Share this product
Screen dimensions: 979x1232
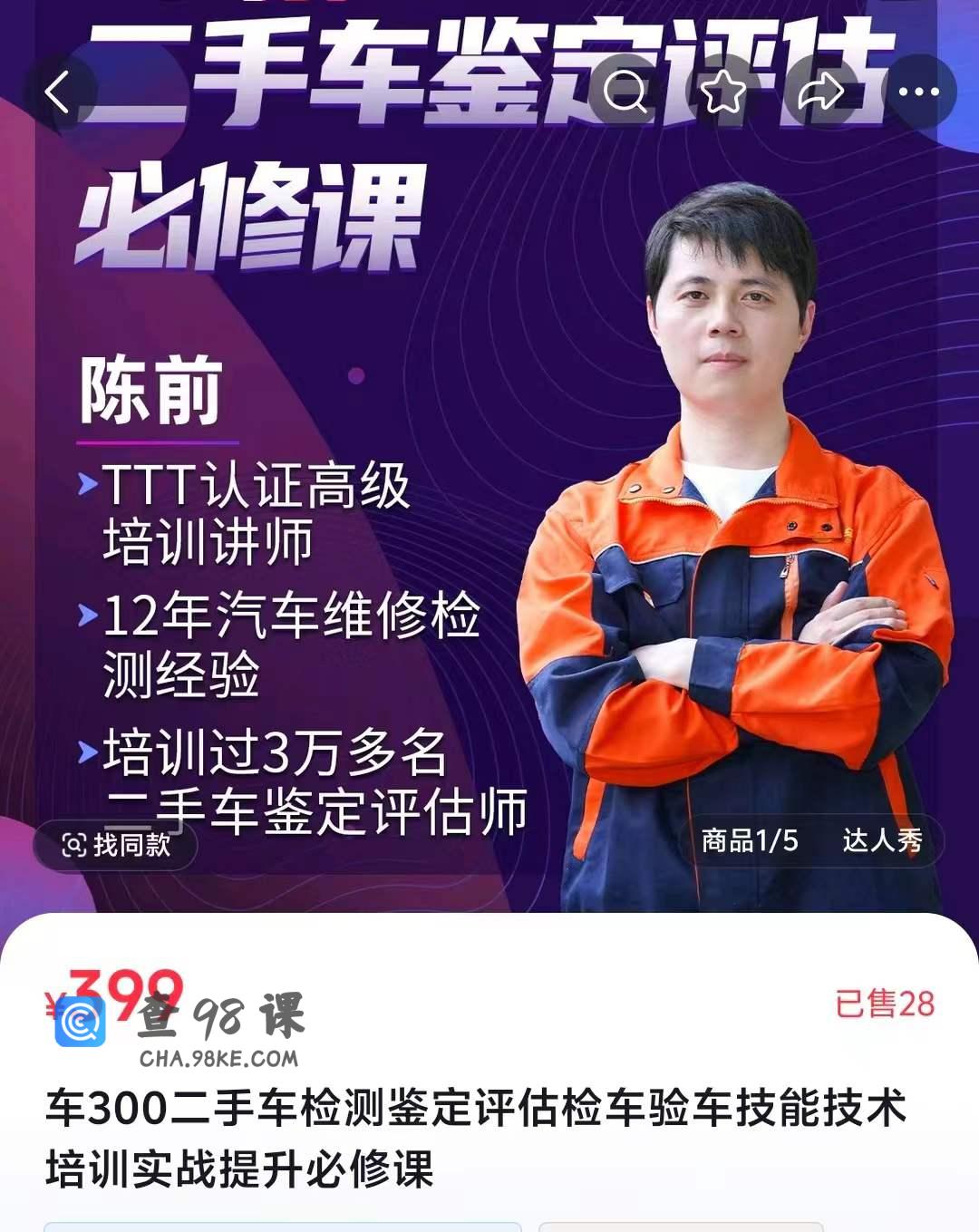tap(820, 92)
